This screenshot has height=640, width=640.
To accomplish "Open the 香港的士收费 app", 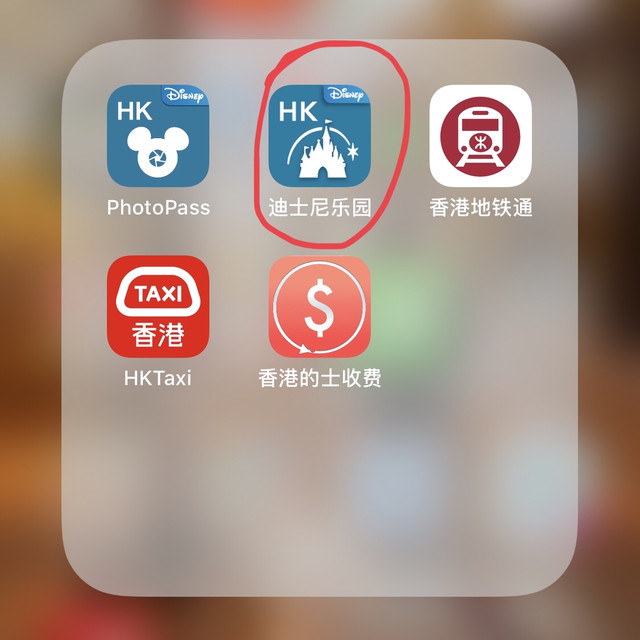I will pyautogui.click(x=319, y=306).
